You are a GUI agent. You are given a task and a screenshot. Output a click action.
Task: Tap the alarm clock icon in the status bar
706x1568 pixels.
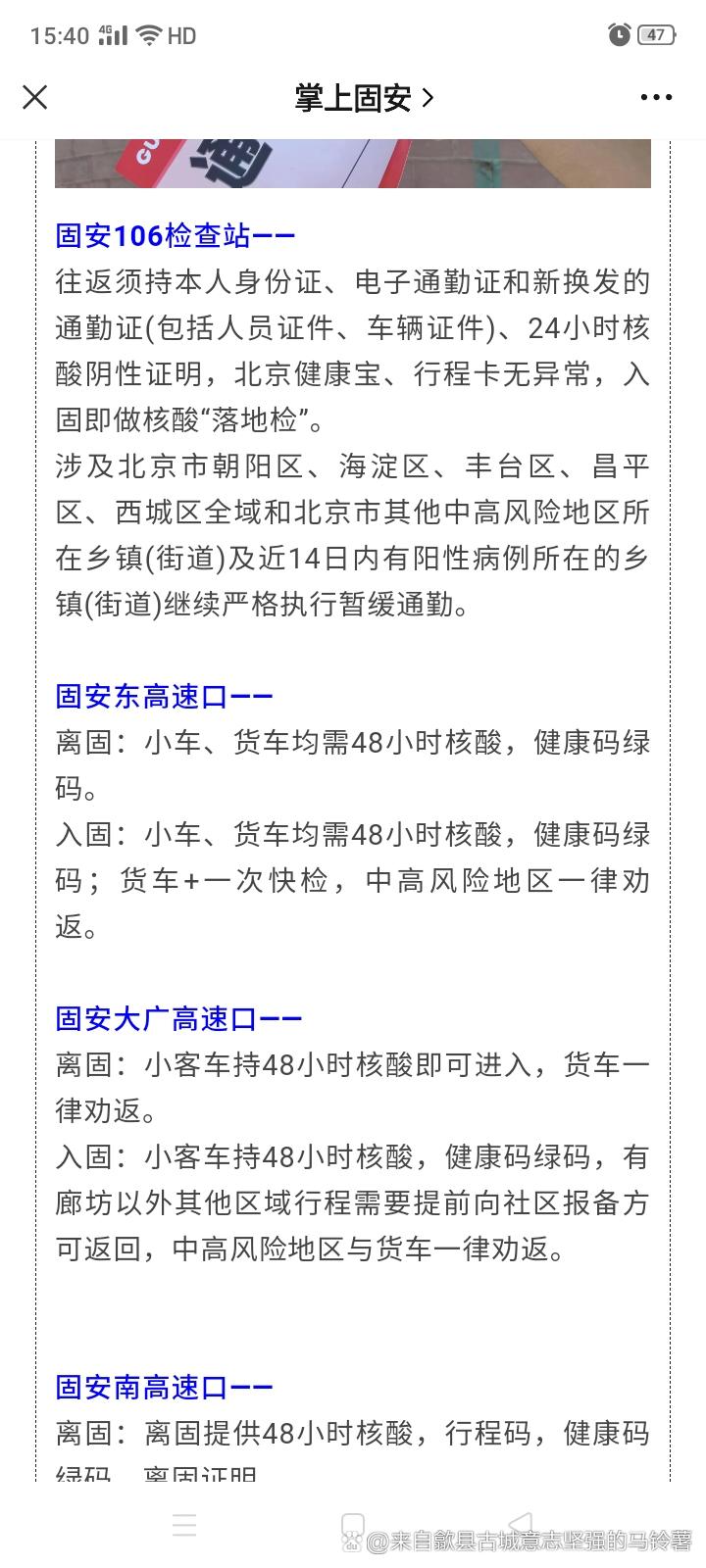[618, 34]
